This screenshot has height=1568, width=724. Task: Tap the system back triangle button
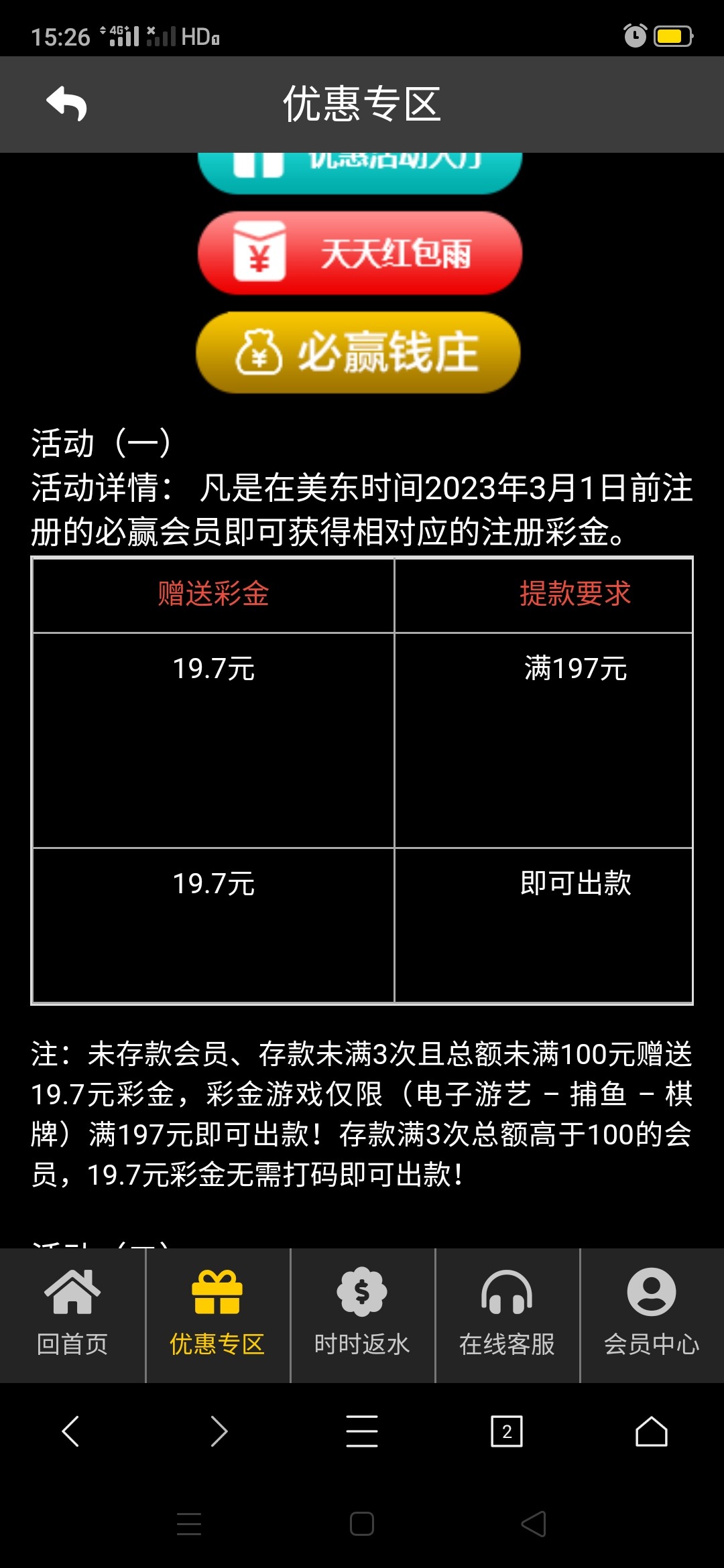[x=534, y=1524]
